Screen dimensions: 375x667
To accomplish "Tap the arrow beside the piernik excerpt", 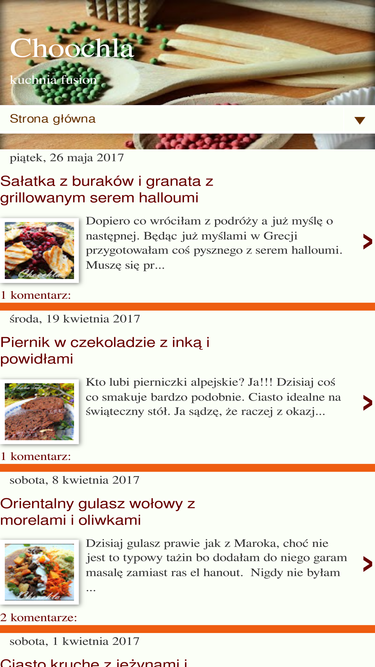I will 368,403.
